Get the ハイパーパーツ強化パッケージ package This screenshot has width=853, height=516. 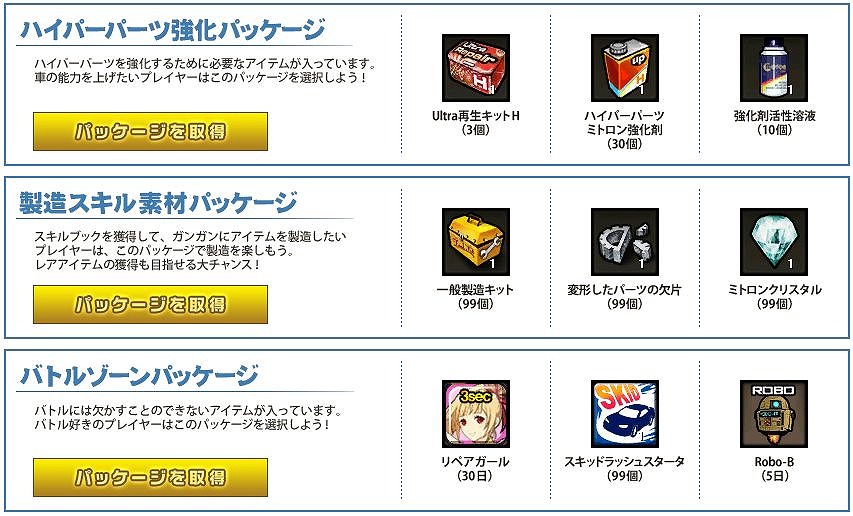tap(150, 131)
